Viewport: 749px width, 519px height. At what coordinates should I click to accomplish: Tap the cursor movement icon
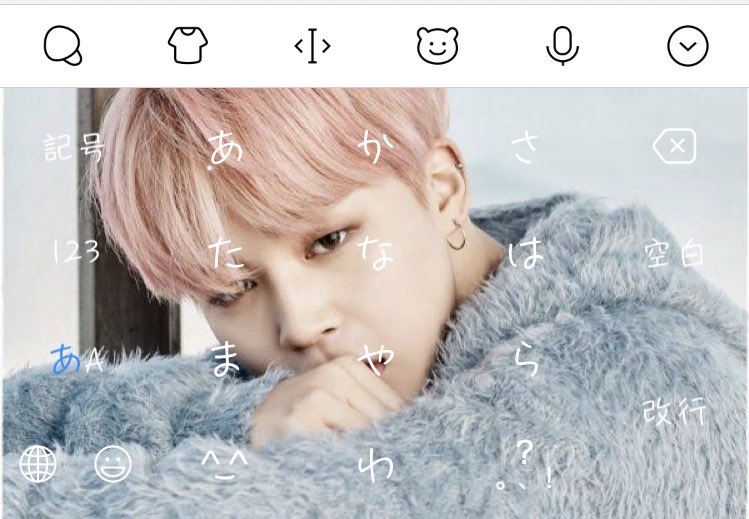pyautogui.click(x=312, y=45)
